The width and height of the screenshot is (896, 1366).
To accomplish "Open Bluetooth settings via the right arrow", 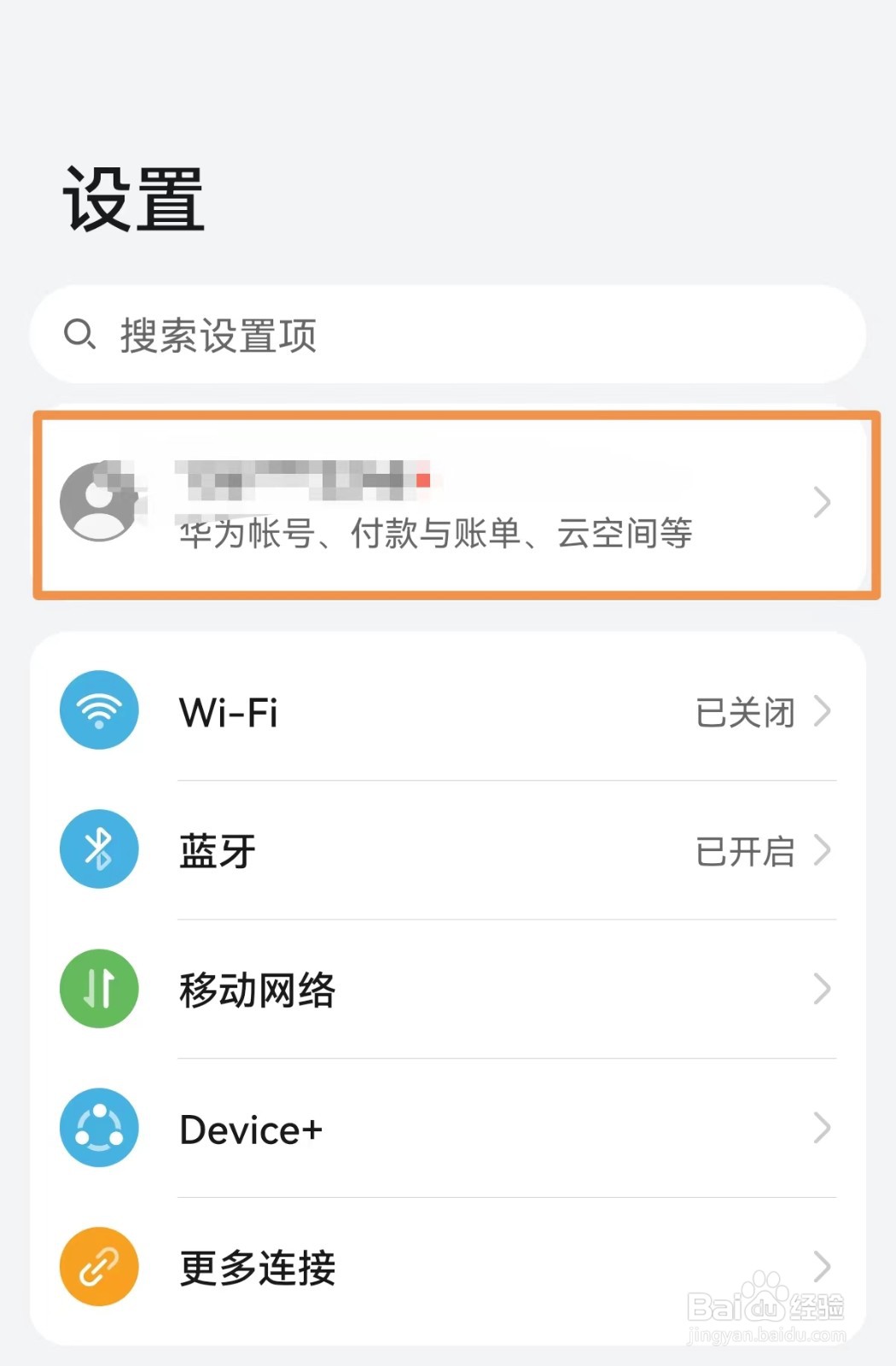I will pos(822,849).
